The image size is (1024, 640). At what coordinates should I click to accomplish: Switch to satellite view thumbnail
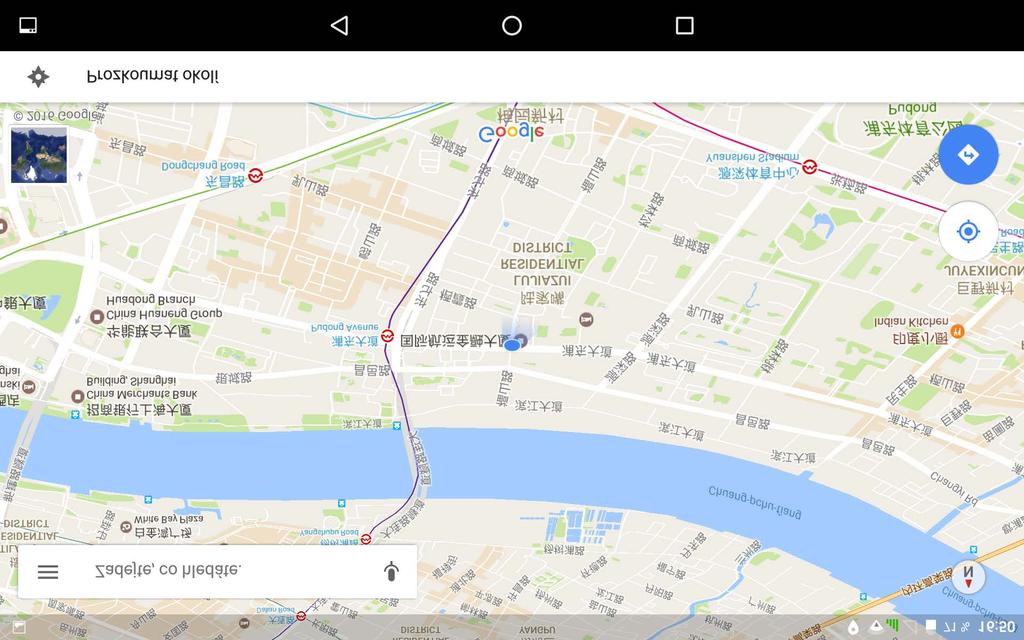coord(39,155)
